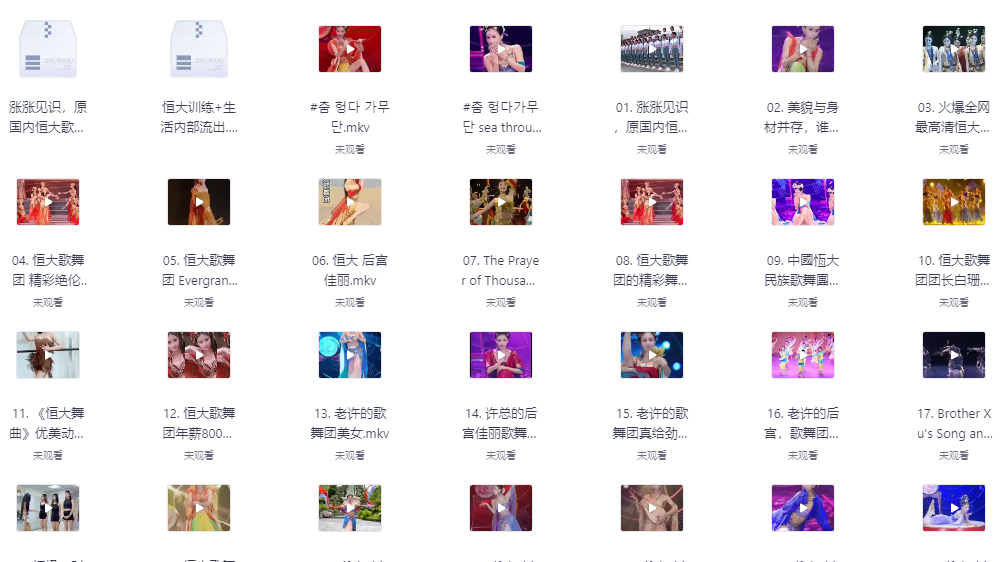Play video 17. Brother Xu's Song
1000x562 pixels.
coord(954,355)
